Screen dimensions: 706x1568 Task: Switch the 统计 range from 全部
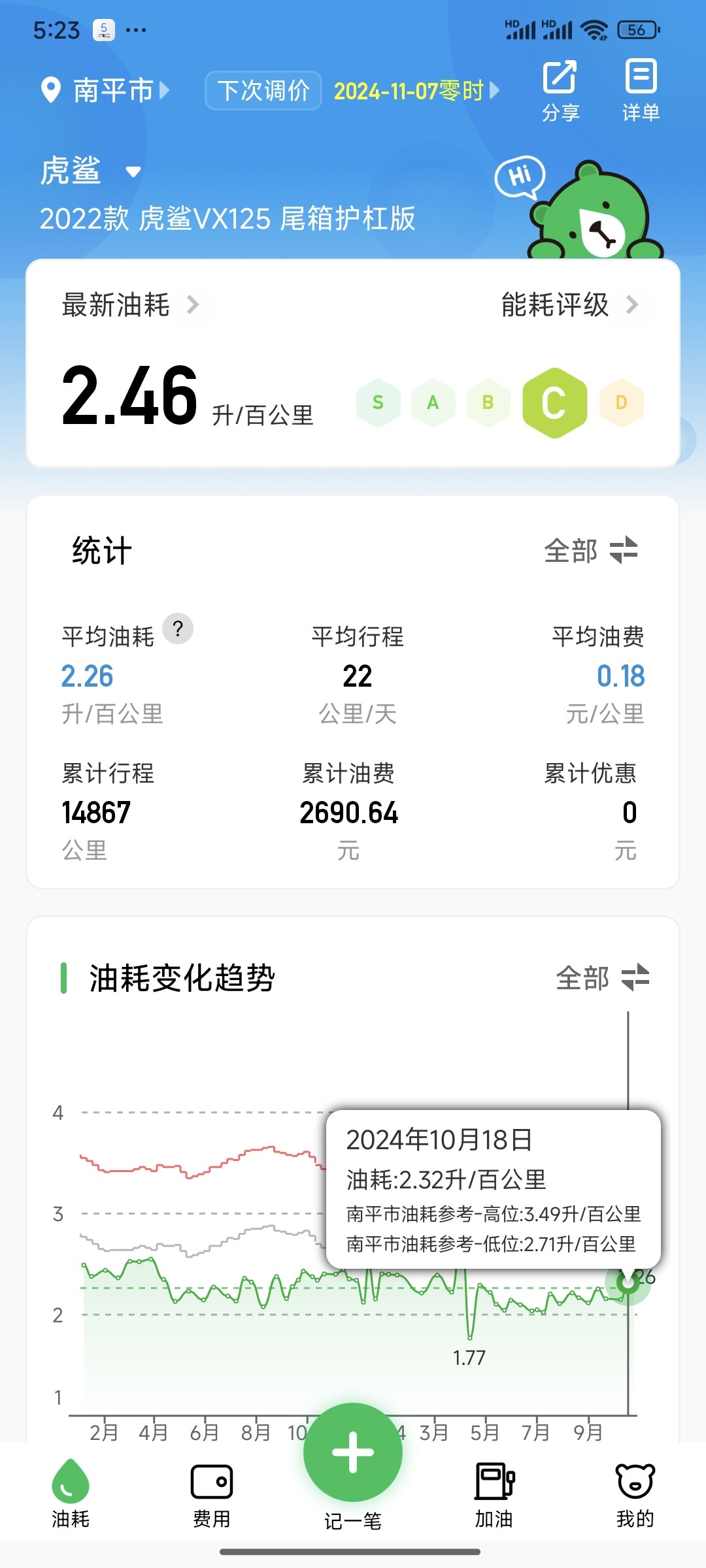point(590,550)
